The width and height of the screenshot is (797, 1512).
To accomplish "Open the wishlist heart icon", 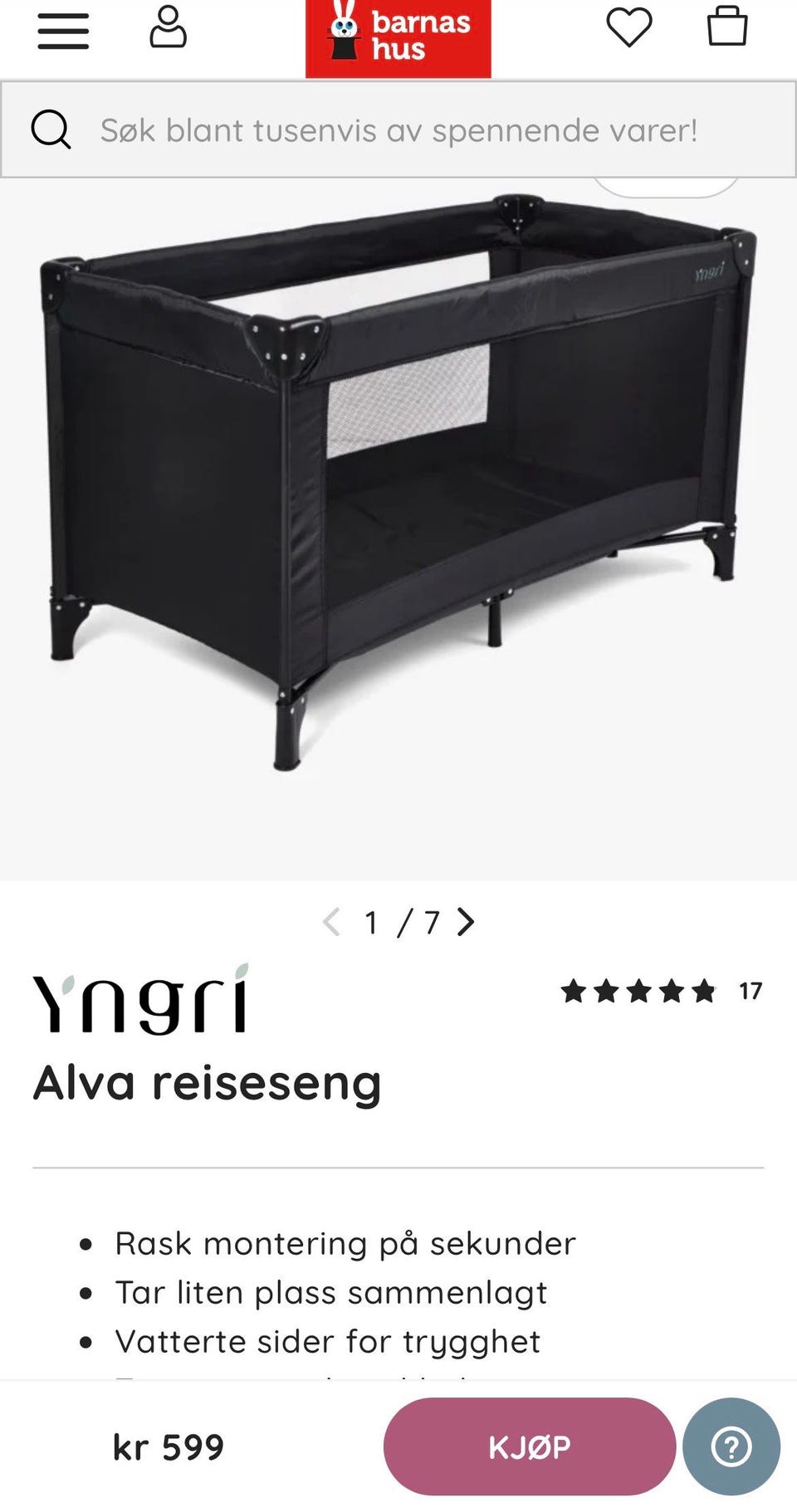I will [629, 27].
